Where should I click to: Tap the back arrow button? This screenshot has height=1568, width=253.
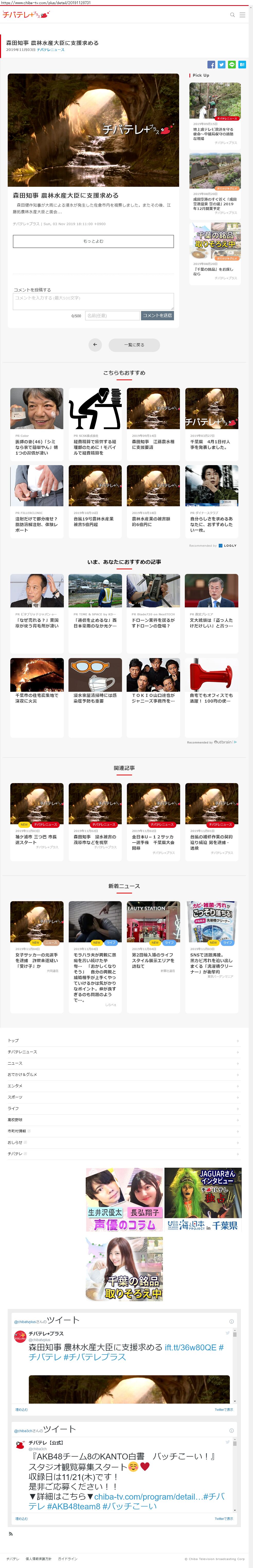click(95, 344)
